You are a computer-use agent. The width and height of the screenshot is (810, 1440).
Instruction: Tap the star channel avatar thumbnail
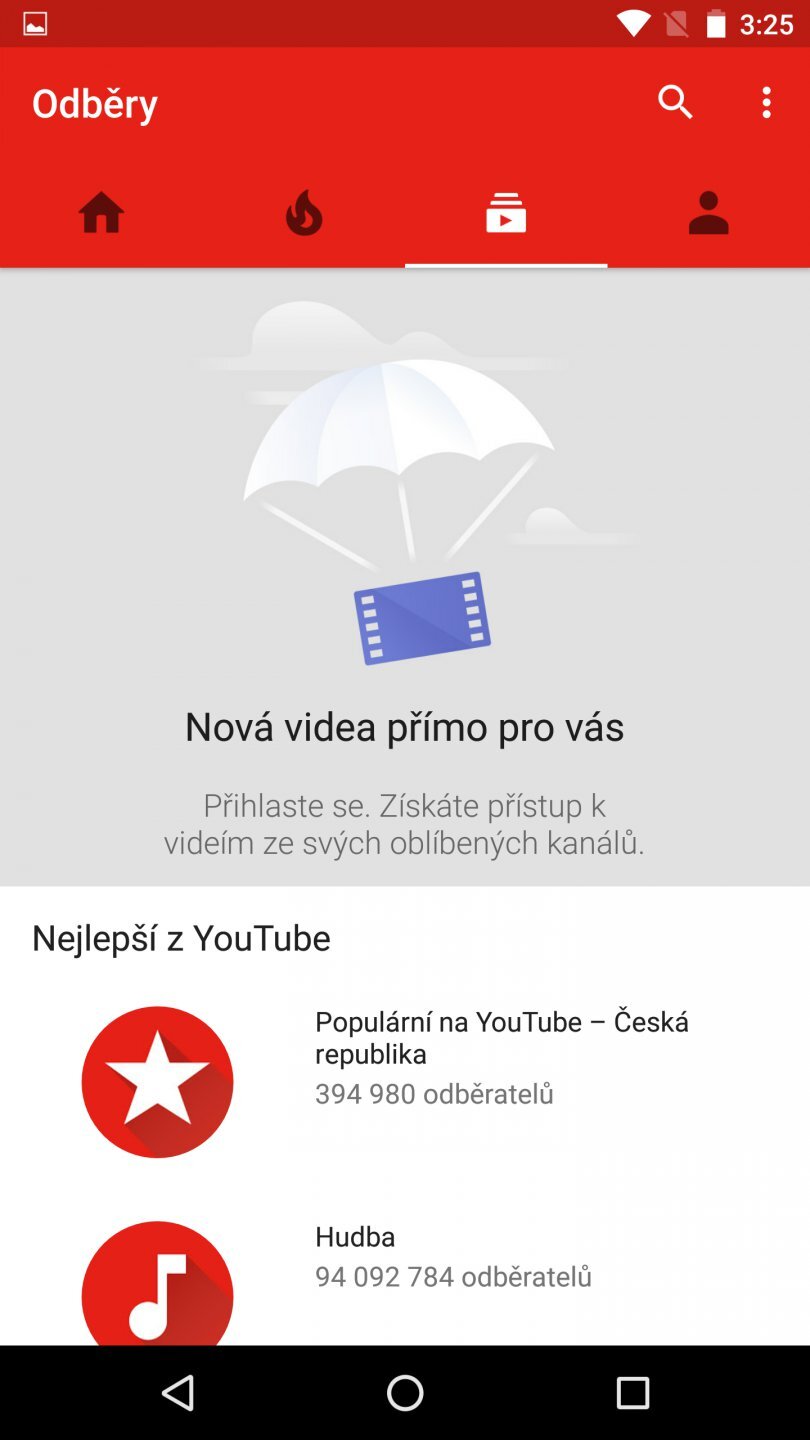pyautogui.click(x=157, y=1081)
